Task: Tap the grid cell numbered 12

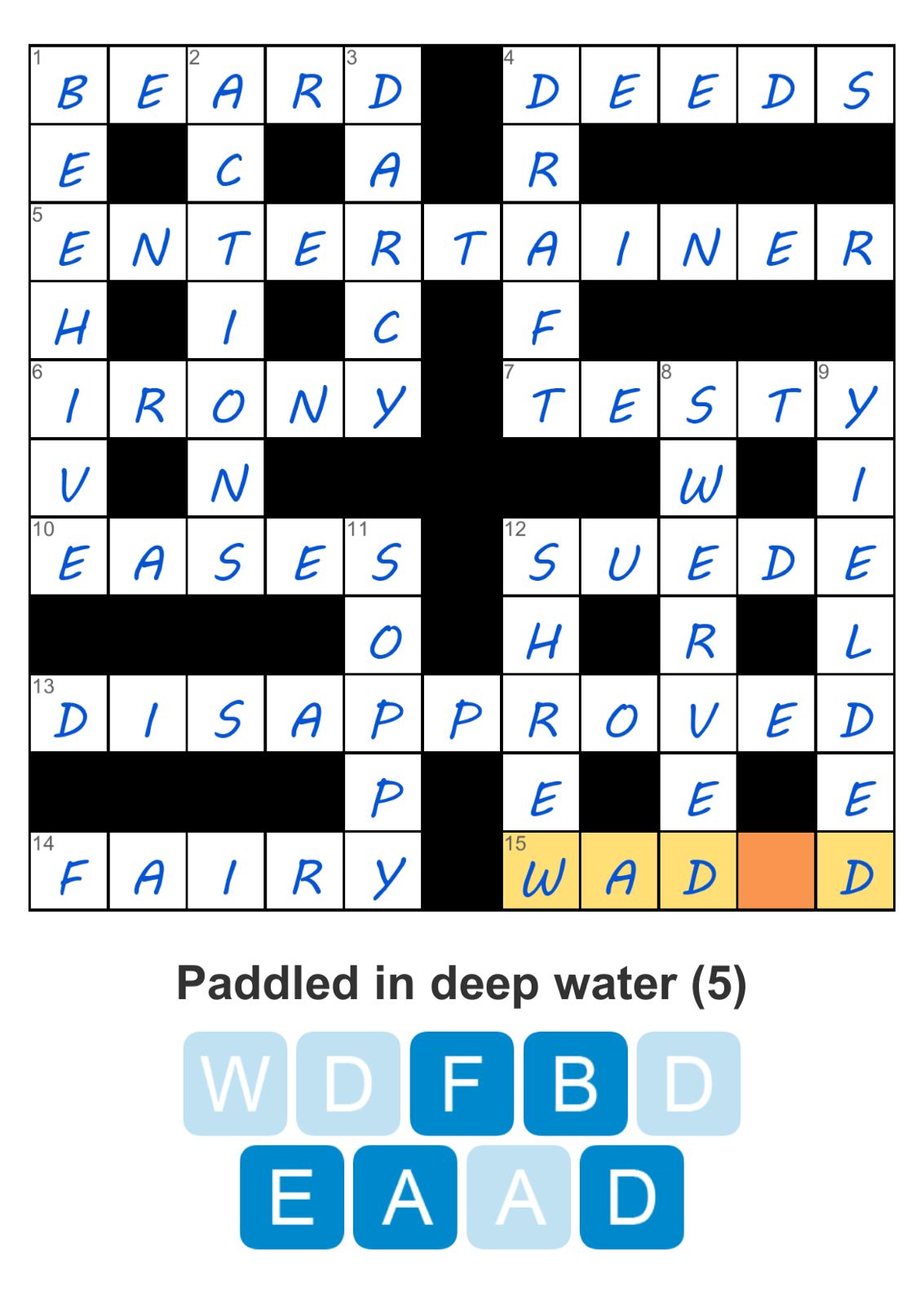Action: (x=542, y=556)
